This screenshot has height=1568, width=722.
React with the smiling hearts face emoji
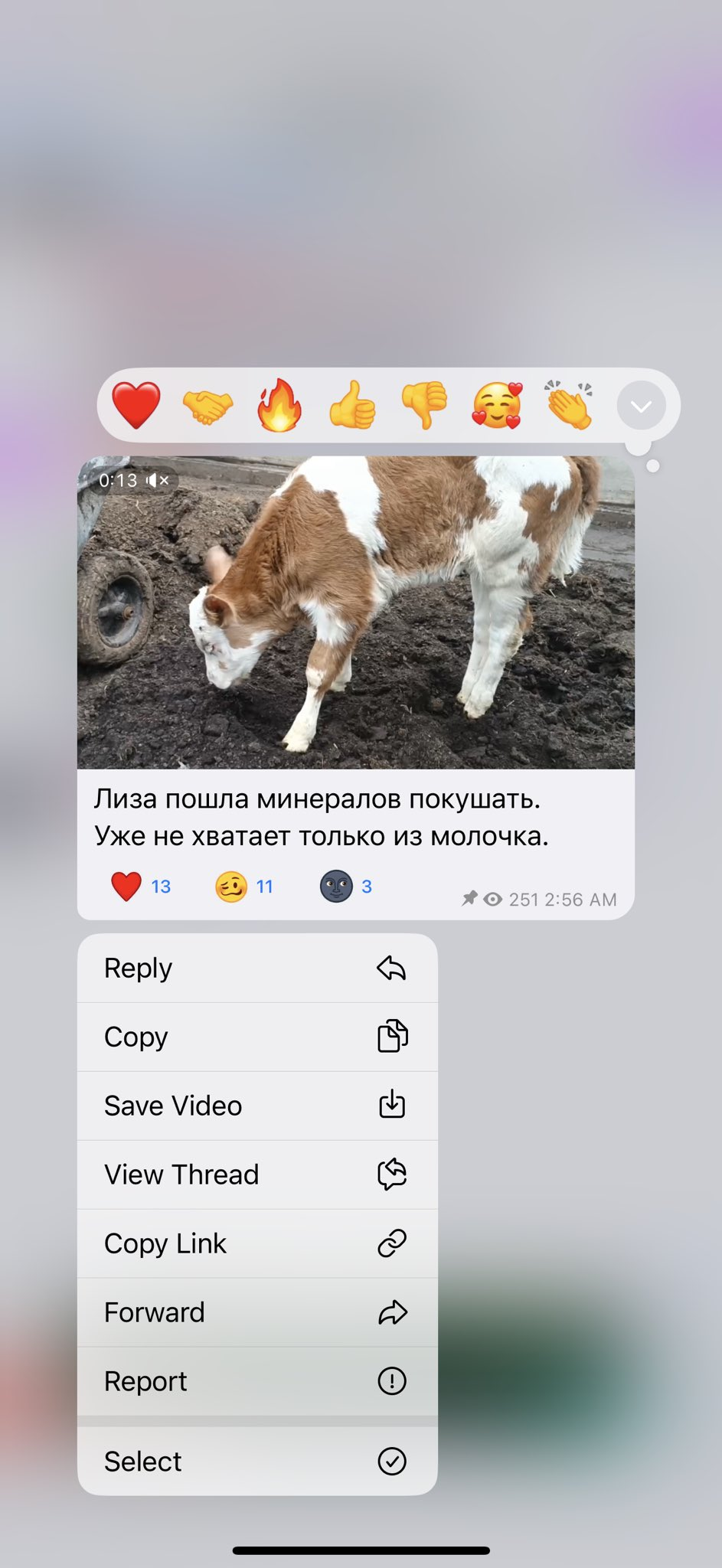point(496,405)
